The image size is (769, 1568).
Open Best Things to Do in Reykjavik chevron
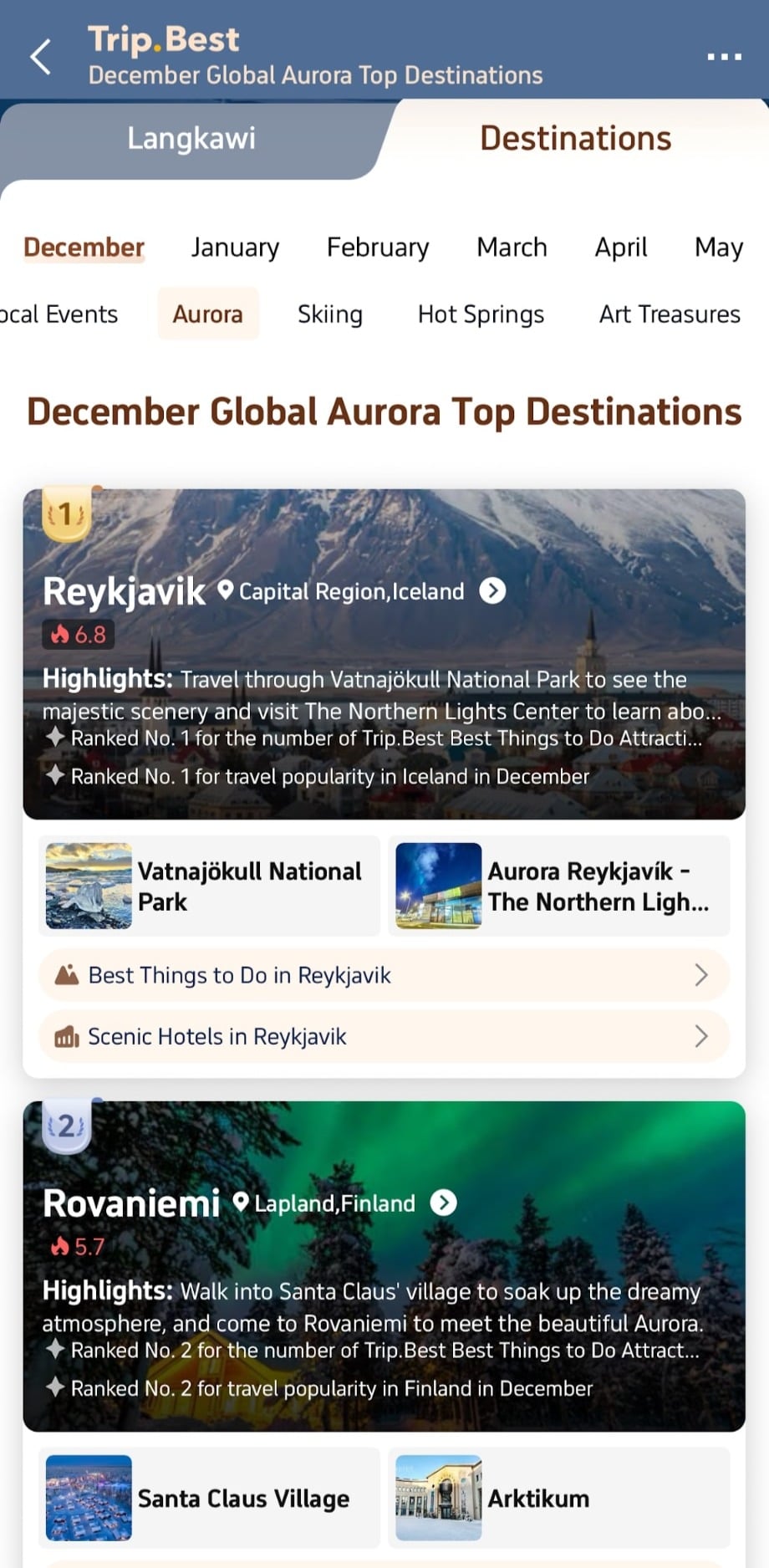[702, 974]
